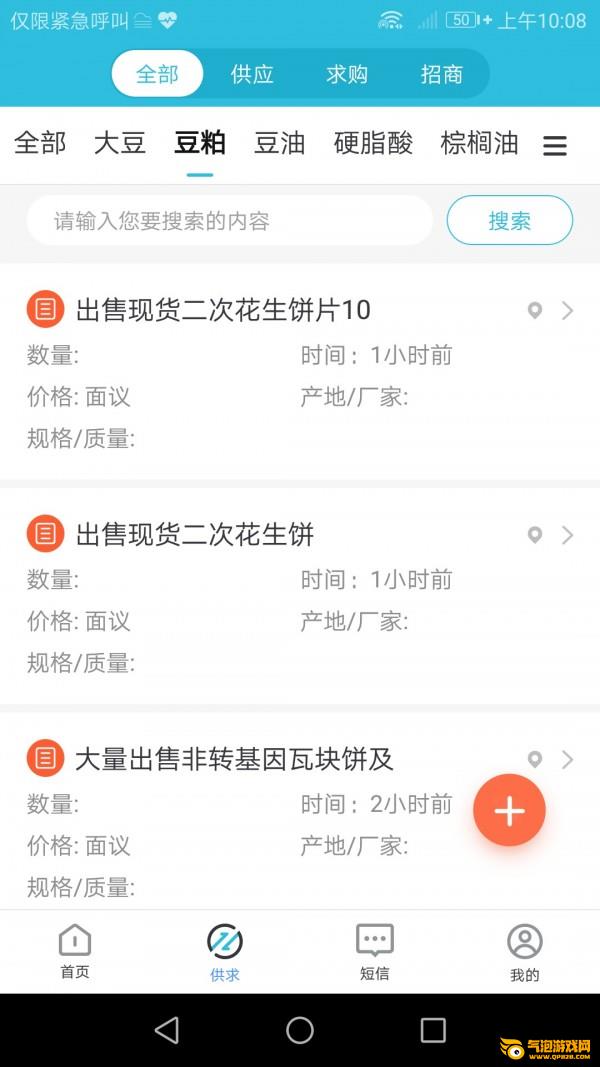Tap the system back button

[167, 1030]
